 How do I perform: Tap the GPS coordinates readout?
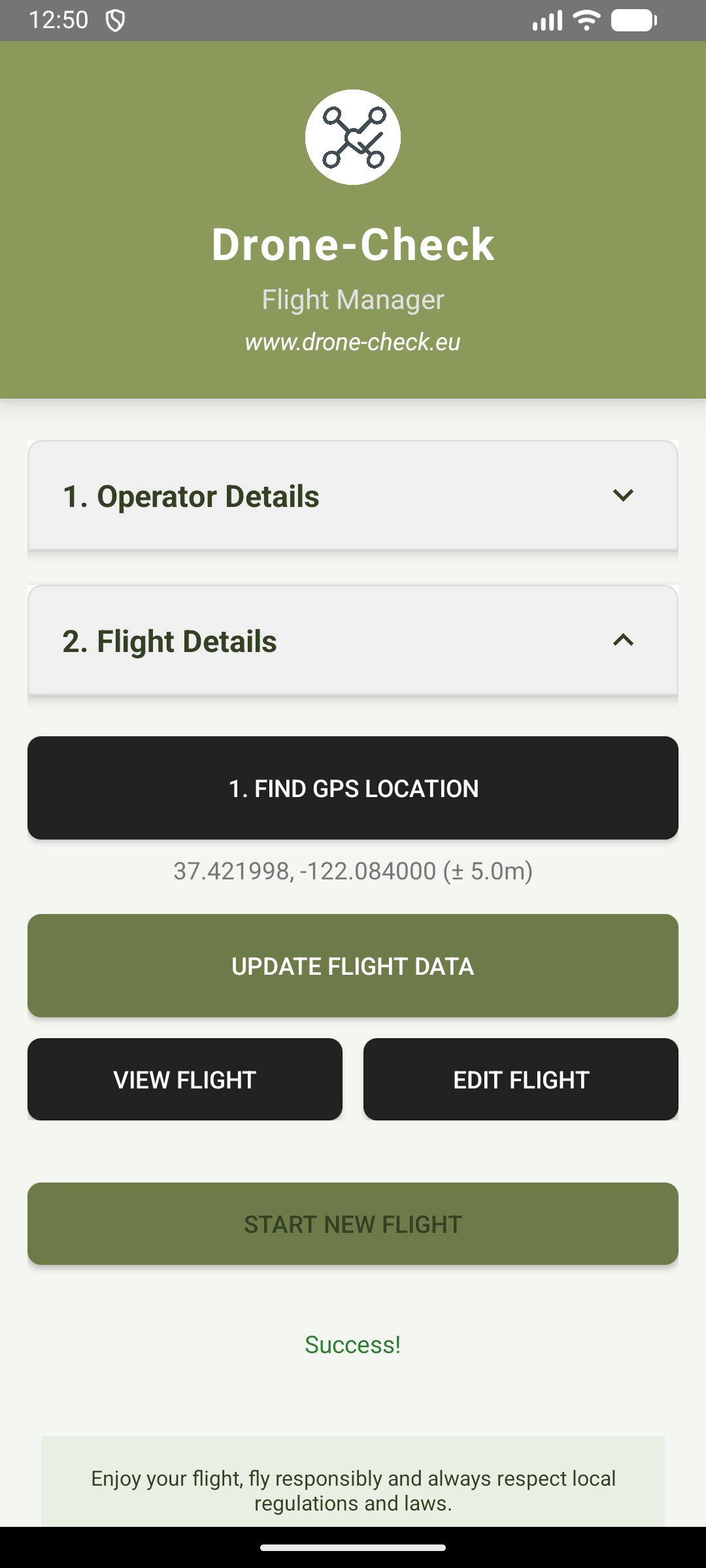[353, 871]
